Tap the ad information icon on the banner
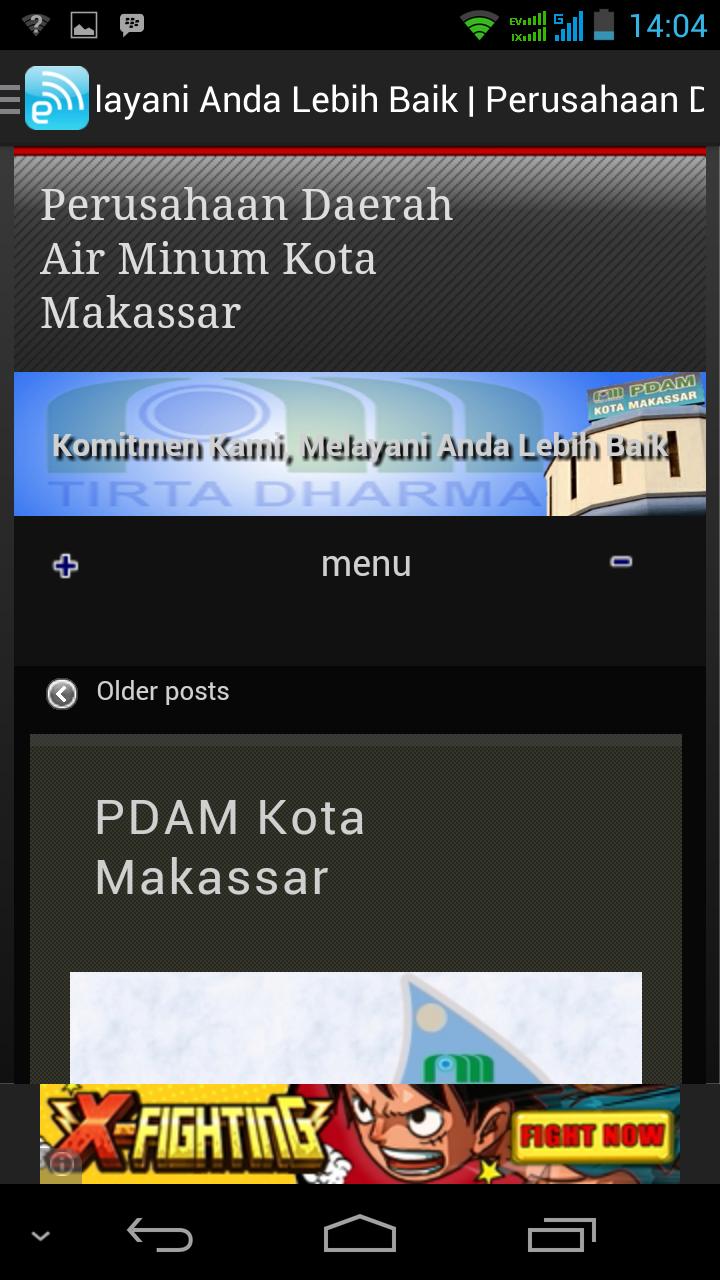720x1280 pixels. point(64,1163)
